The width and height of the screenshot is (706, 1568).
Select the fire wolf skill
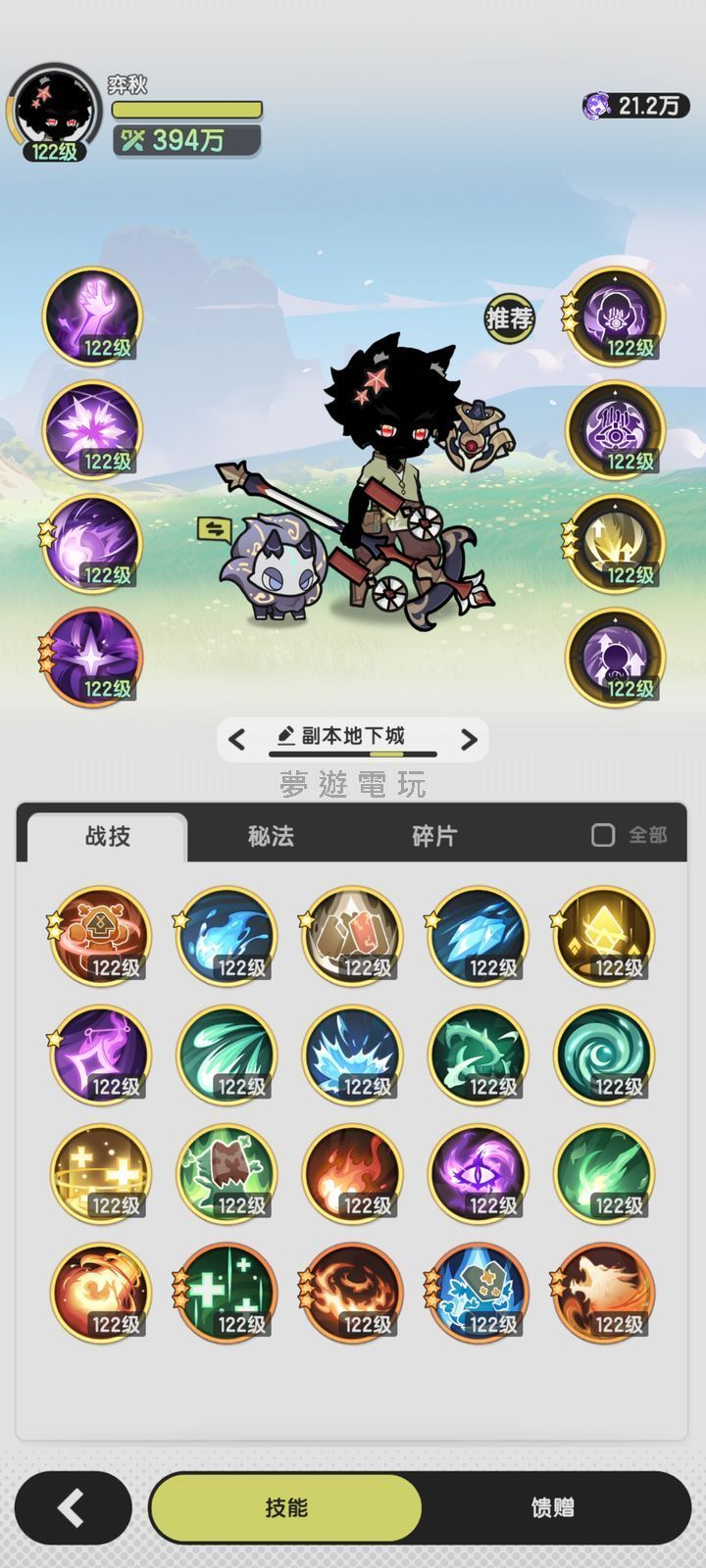(603, 1294)
